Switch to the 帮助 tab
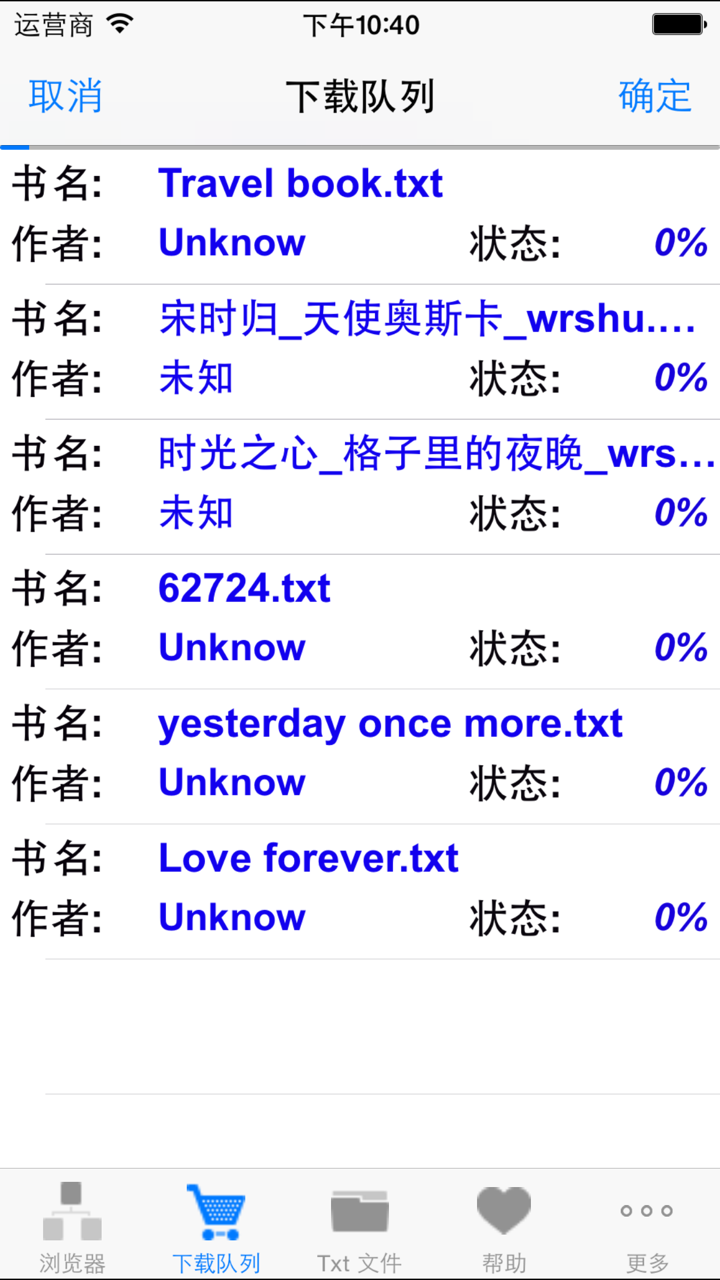The height and width of the screenshot is (1280, 720). click(x=504, y=1225)
